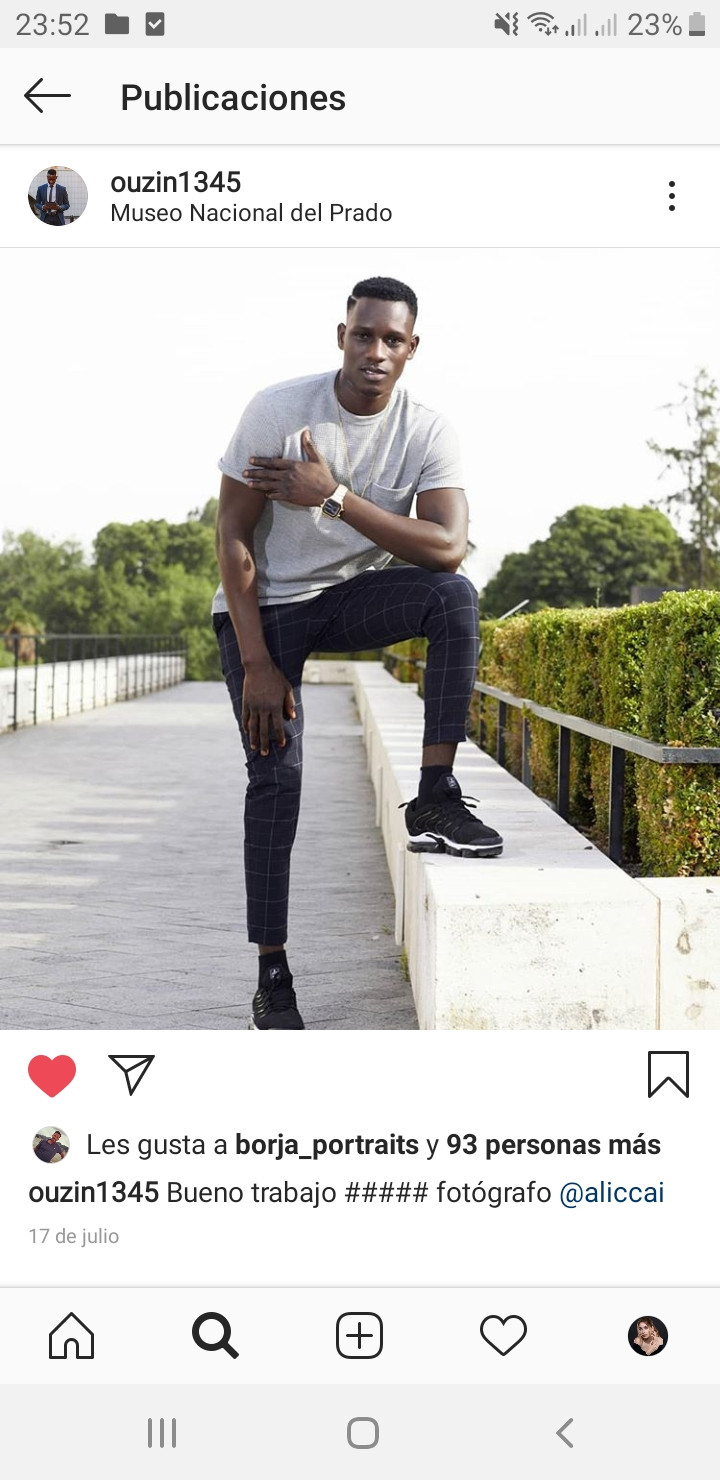Image resolution: width=720 pixels, height=1480 pixels.
Task: Share the post with paper plane icon
Action: [131, 1074]
